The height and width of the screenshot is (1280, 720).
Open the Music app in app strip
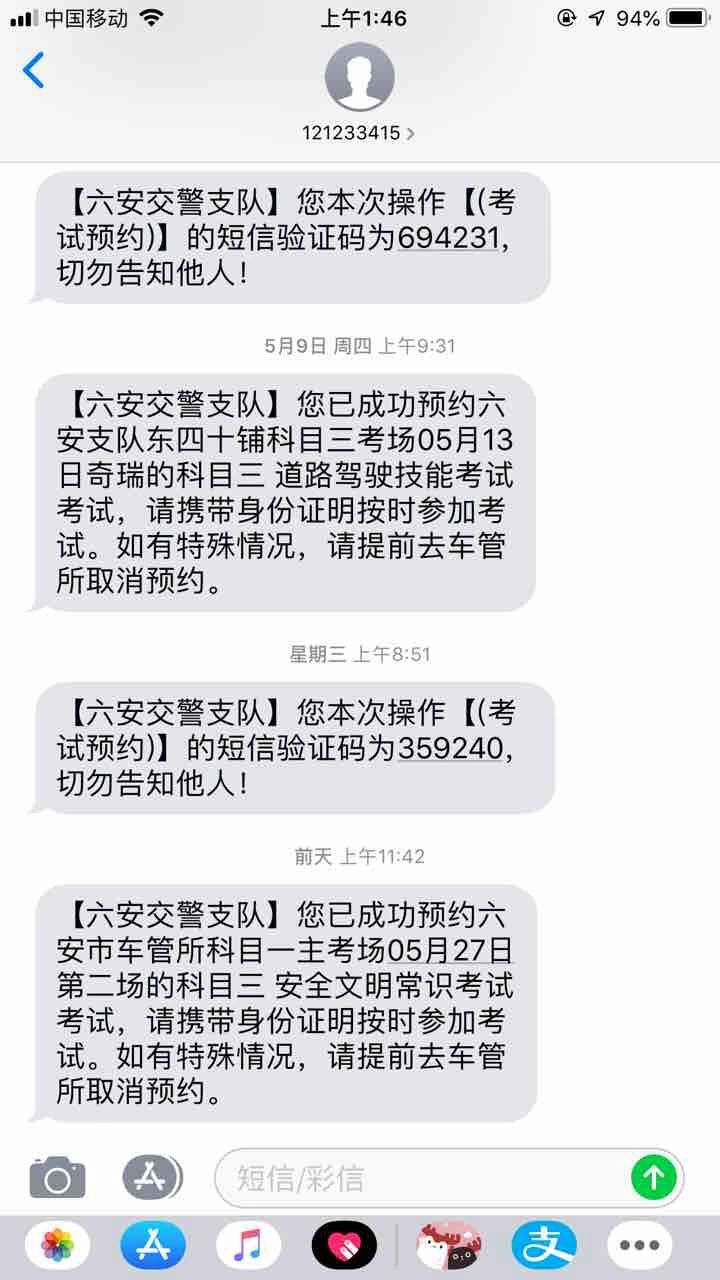point(247,1246)
